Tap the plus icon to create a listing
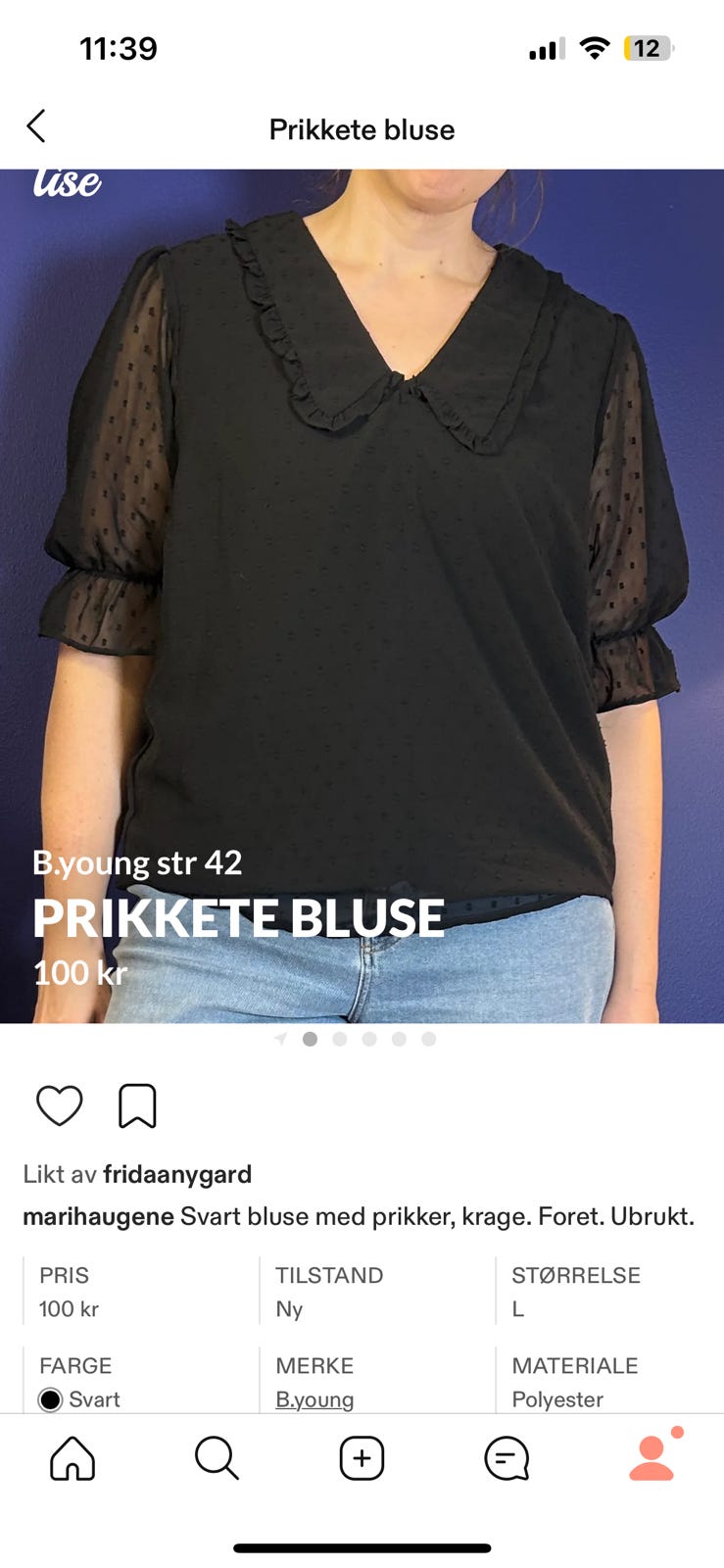The image size is (724, 1568). point(362,1458)
